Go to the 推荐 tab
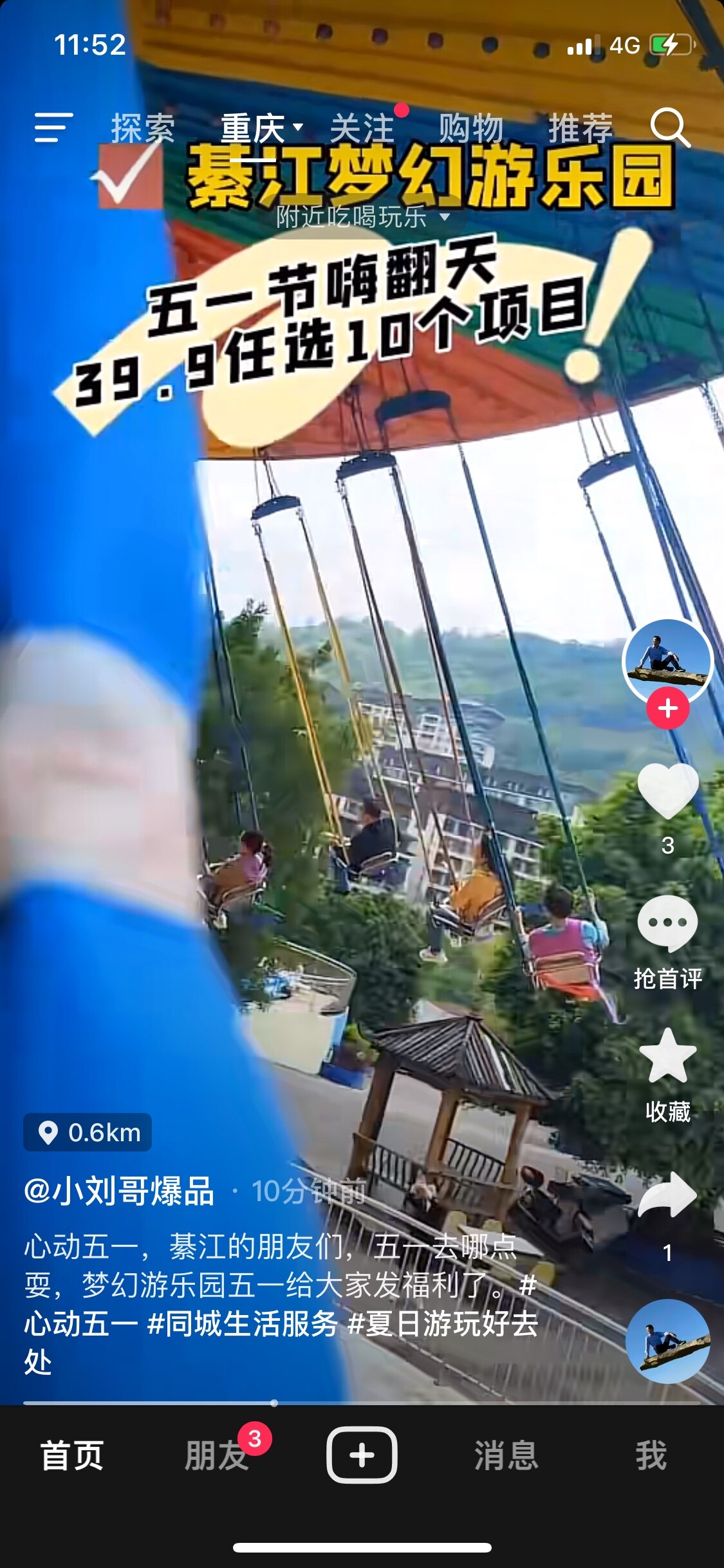This screenshot has width=724, height=1568. click(580, 128)
